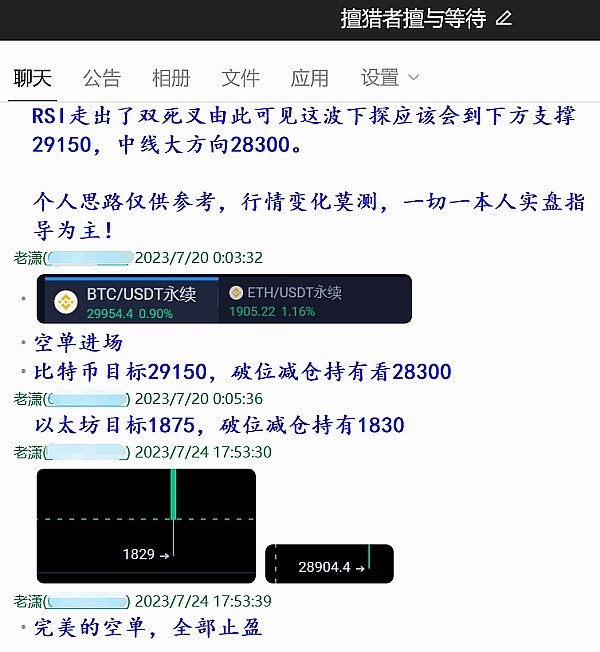Enlarge the chart image showing 28904.4
The width and height of the screenshot is (600, 652).
point(329,564)
